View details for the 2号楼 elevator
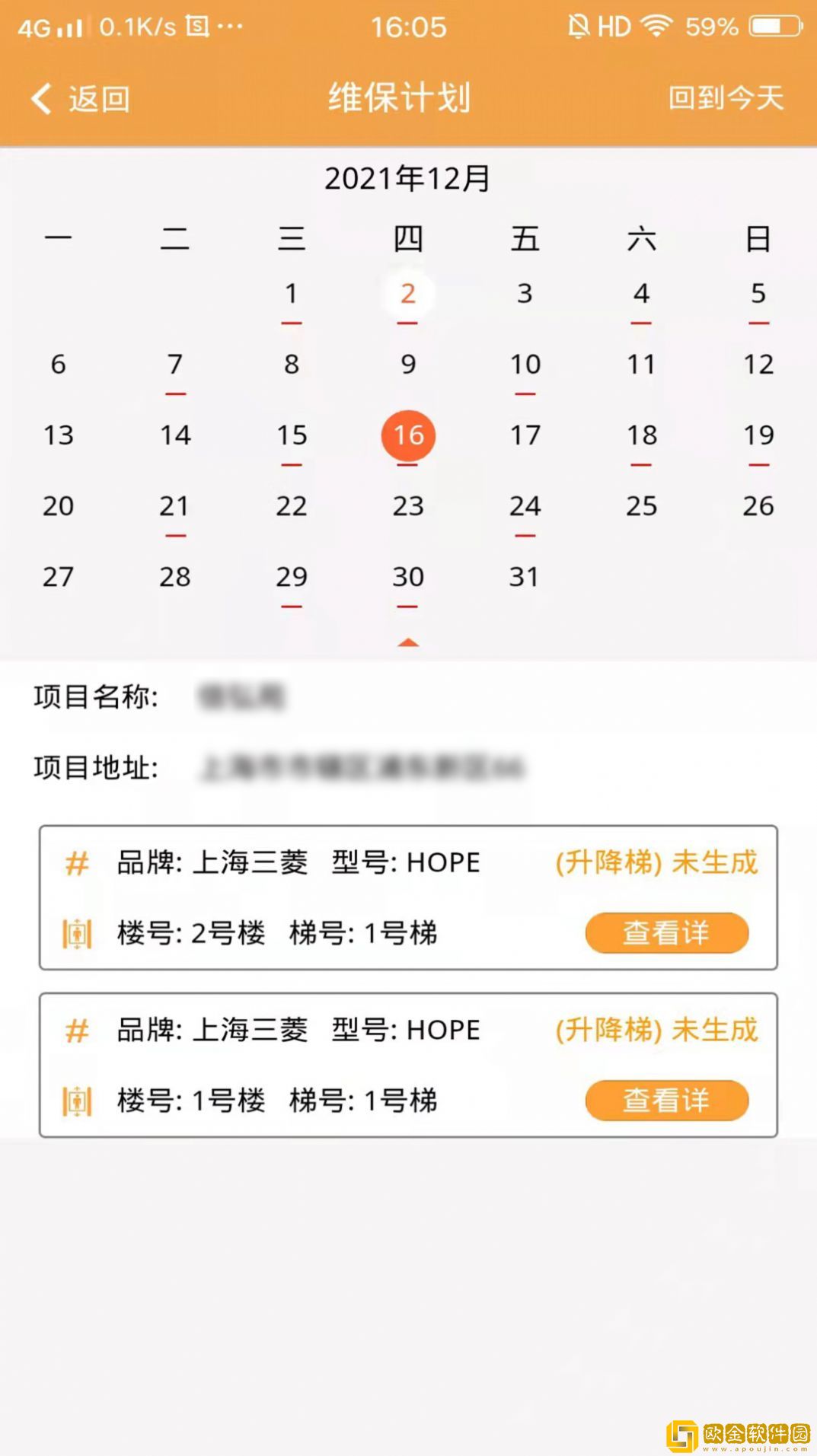This screenshot has width=817, height=1456. pyautogui.click(x=666, y=932)
